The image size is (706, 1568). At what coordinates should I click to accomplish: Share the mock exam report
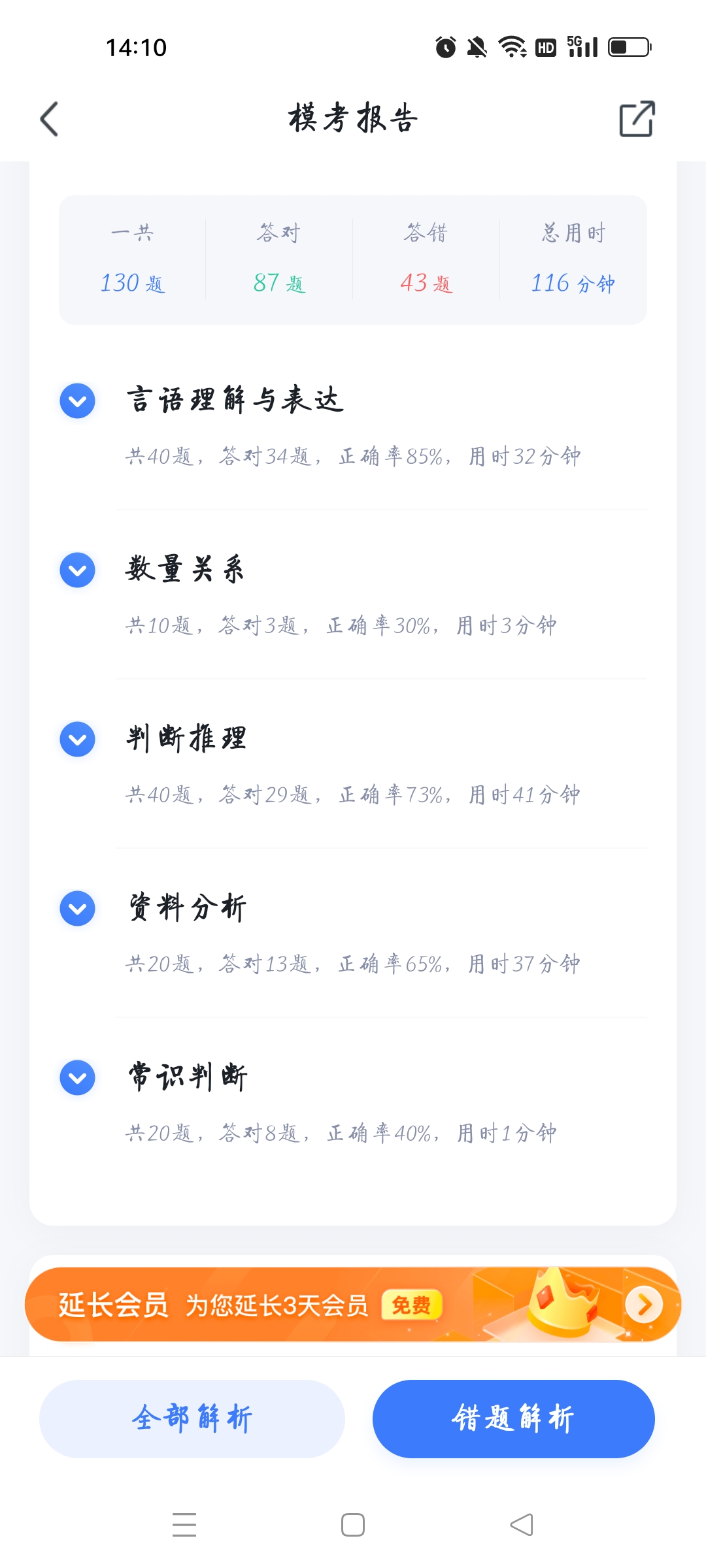(x=636, y=119)
